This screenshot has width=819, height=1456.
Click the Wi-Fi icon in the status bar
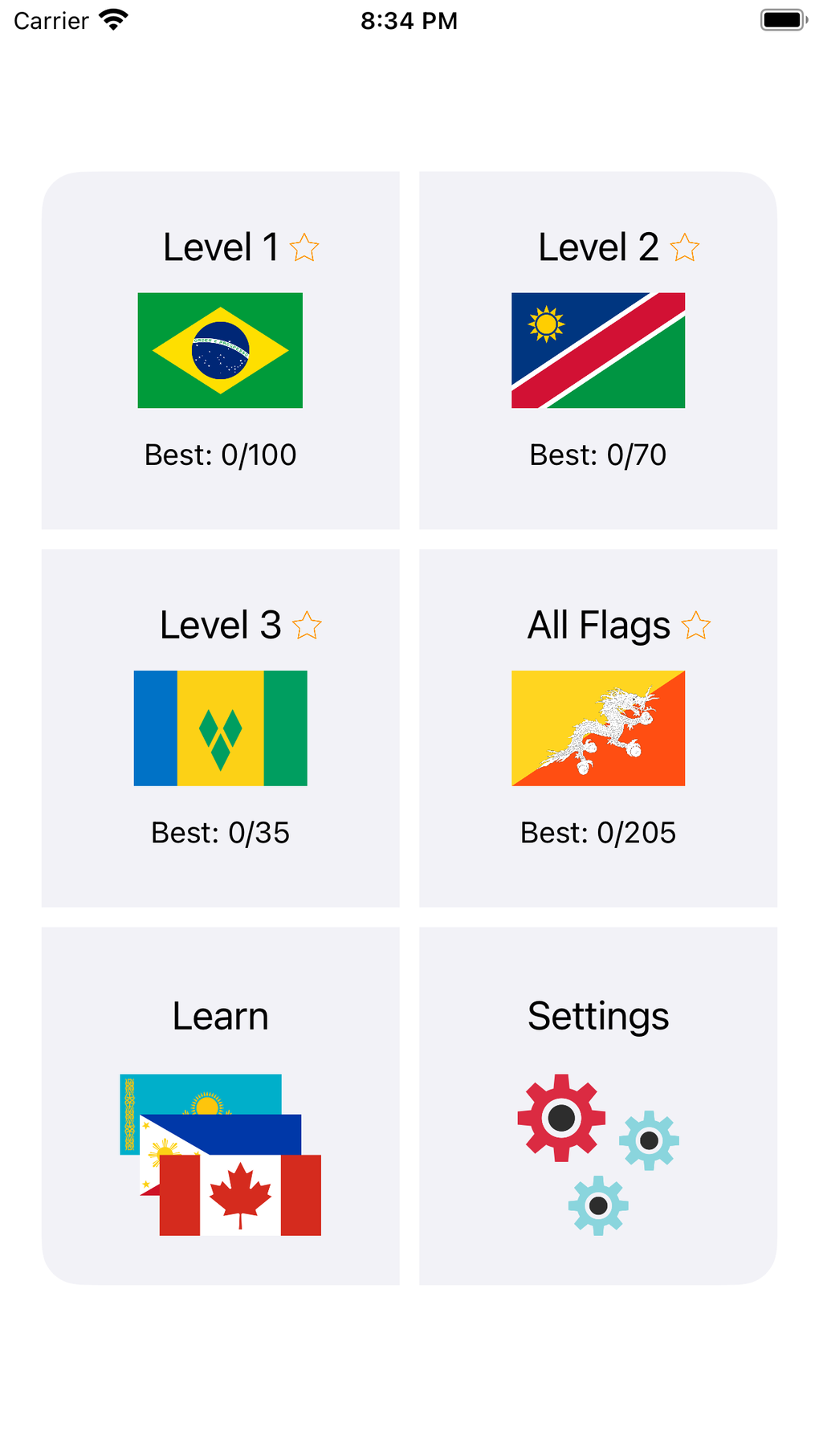pos(114,20)
